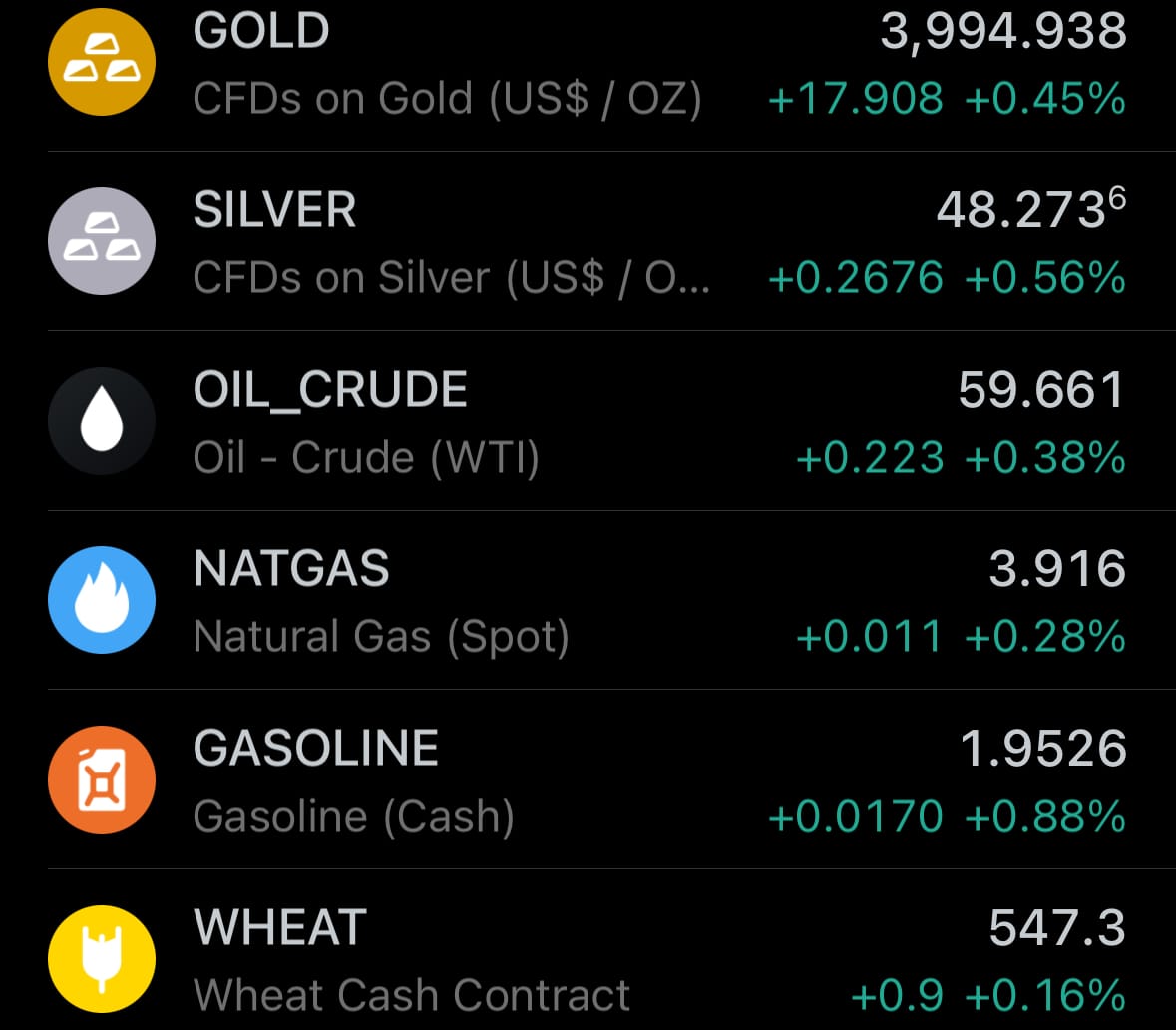1176x1030 pixels.
Task: Open the GOLD commodity row
Action: [588, 64]
